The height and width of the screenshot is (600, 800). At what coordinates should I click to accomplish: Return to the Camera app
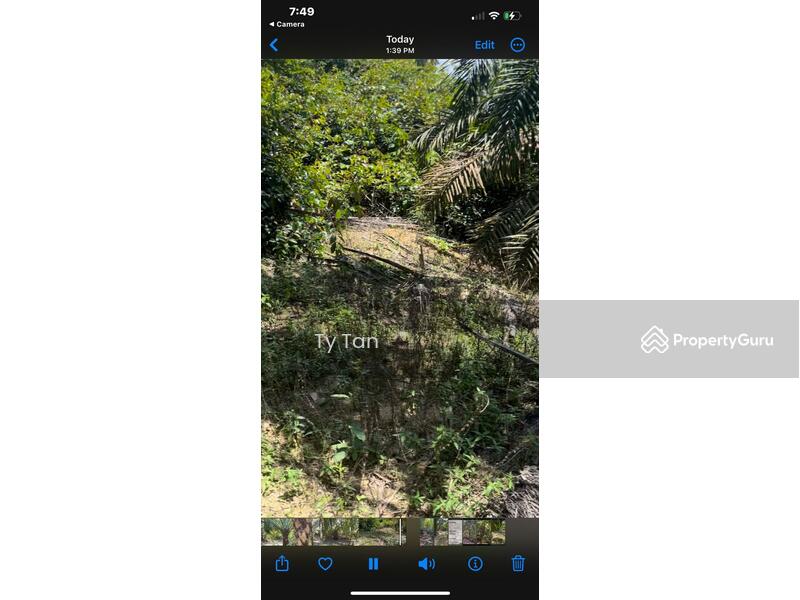pos(287,24)
